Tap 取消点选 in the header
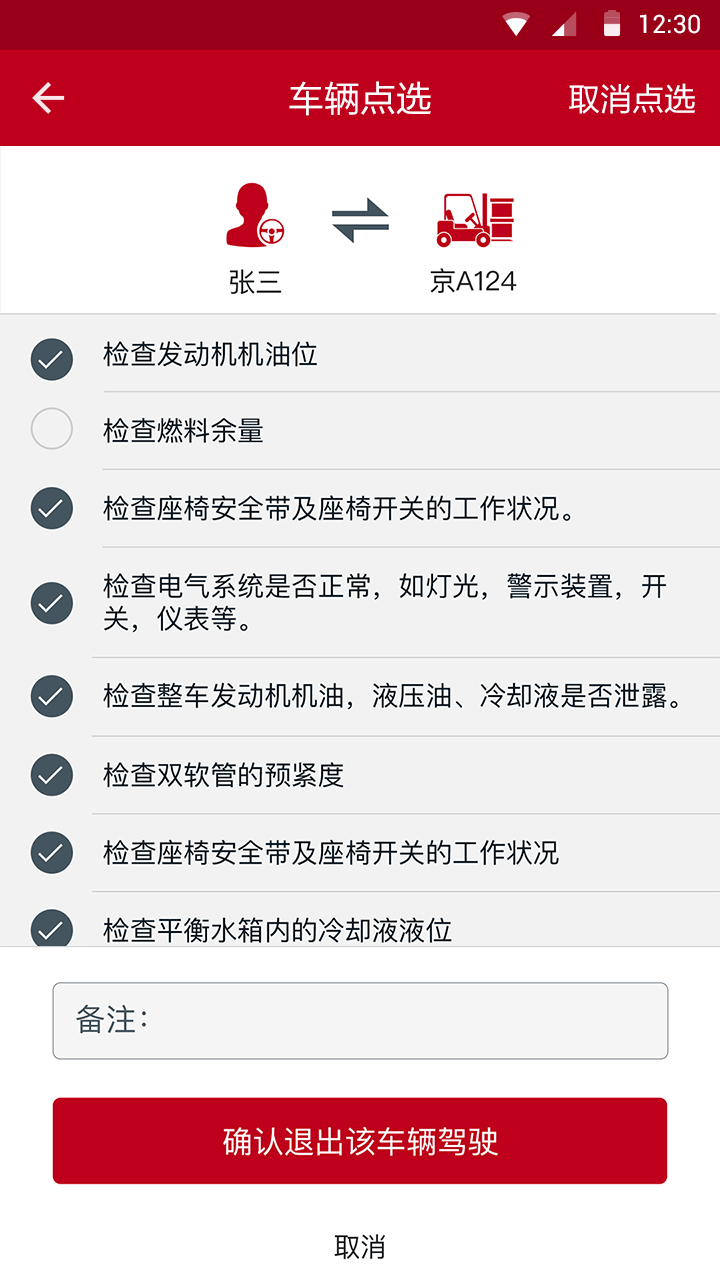 (x=631, y=98)
